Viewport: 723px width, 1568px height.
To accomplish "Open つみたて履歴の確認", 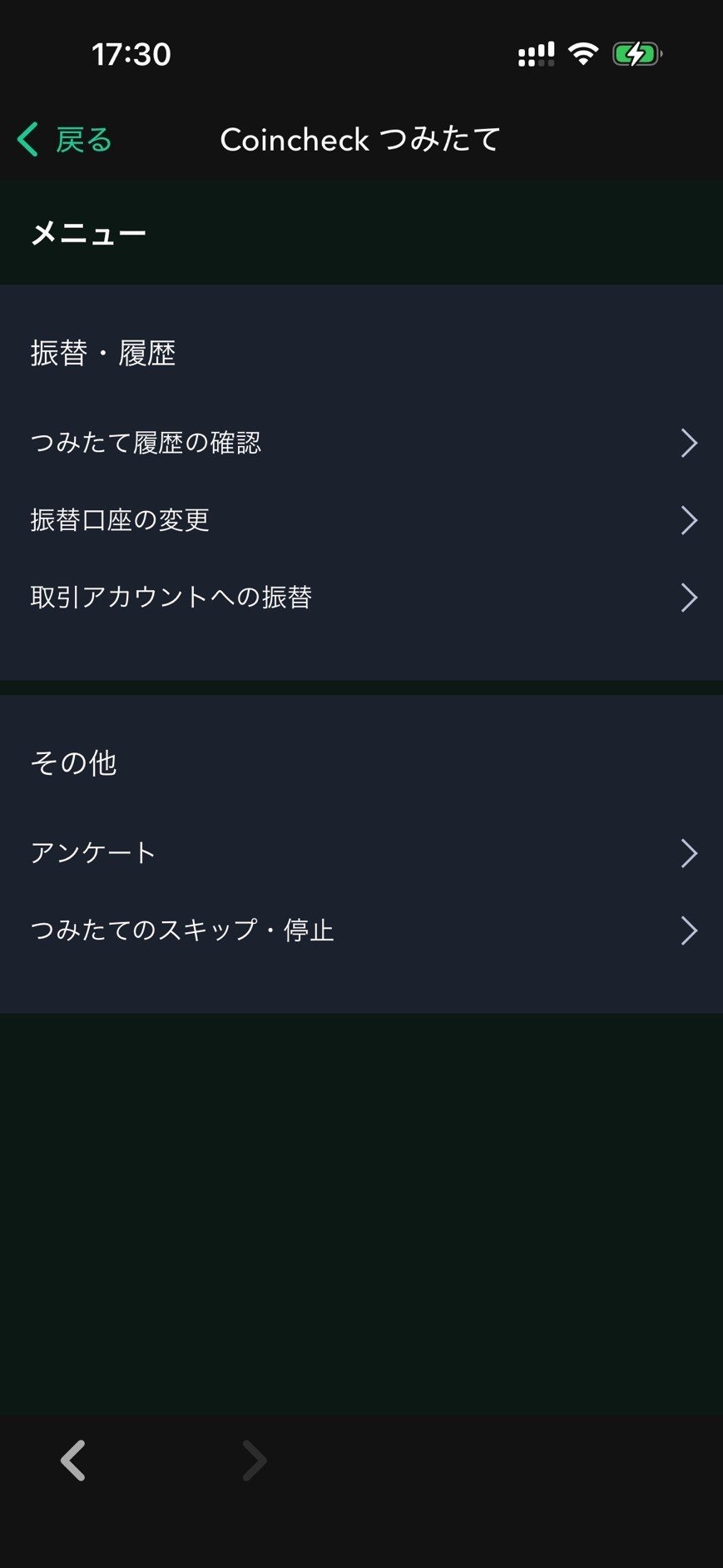I will [x=147, y=443].
